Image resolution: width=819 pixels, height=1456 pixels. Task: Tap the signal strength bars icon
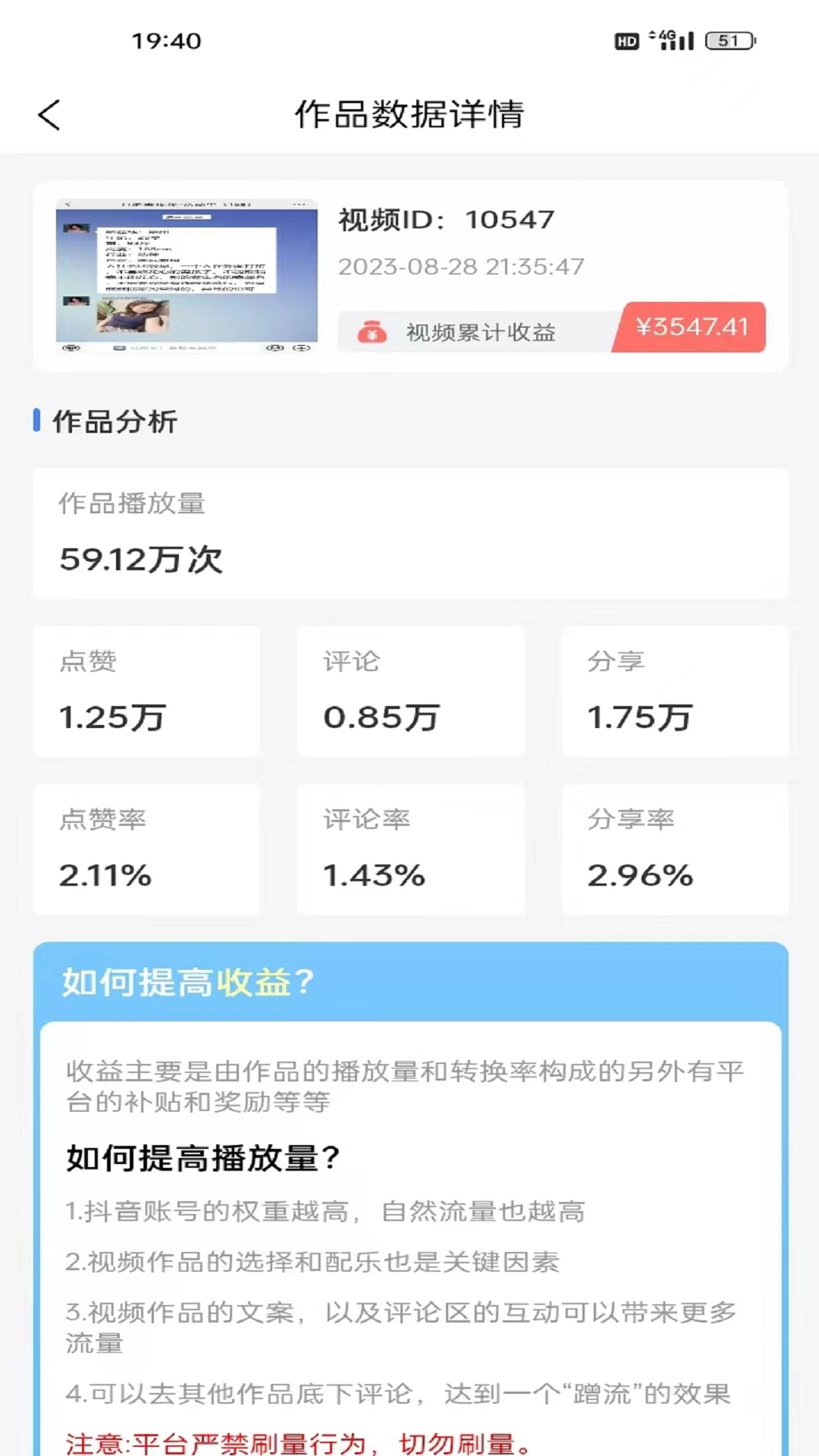(x=681, y=40)
